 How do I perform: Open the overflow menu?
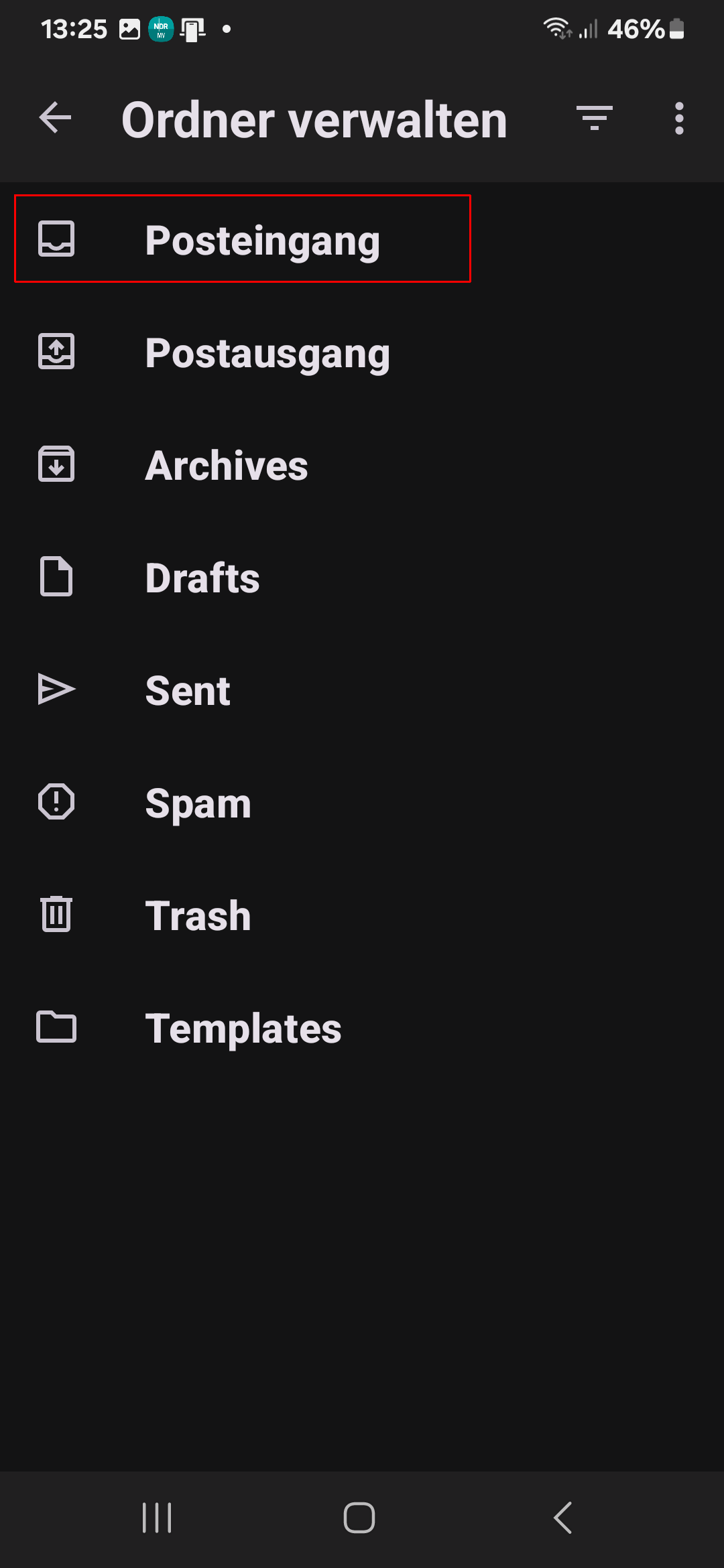click(679, 119)
